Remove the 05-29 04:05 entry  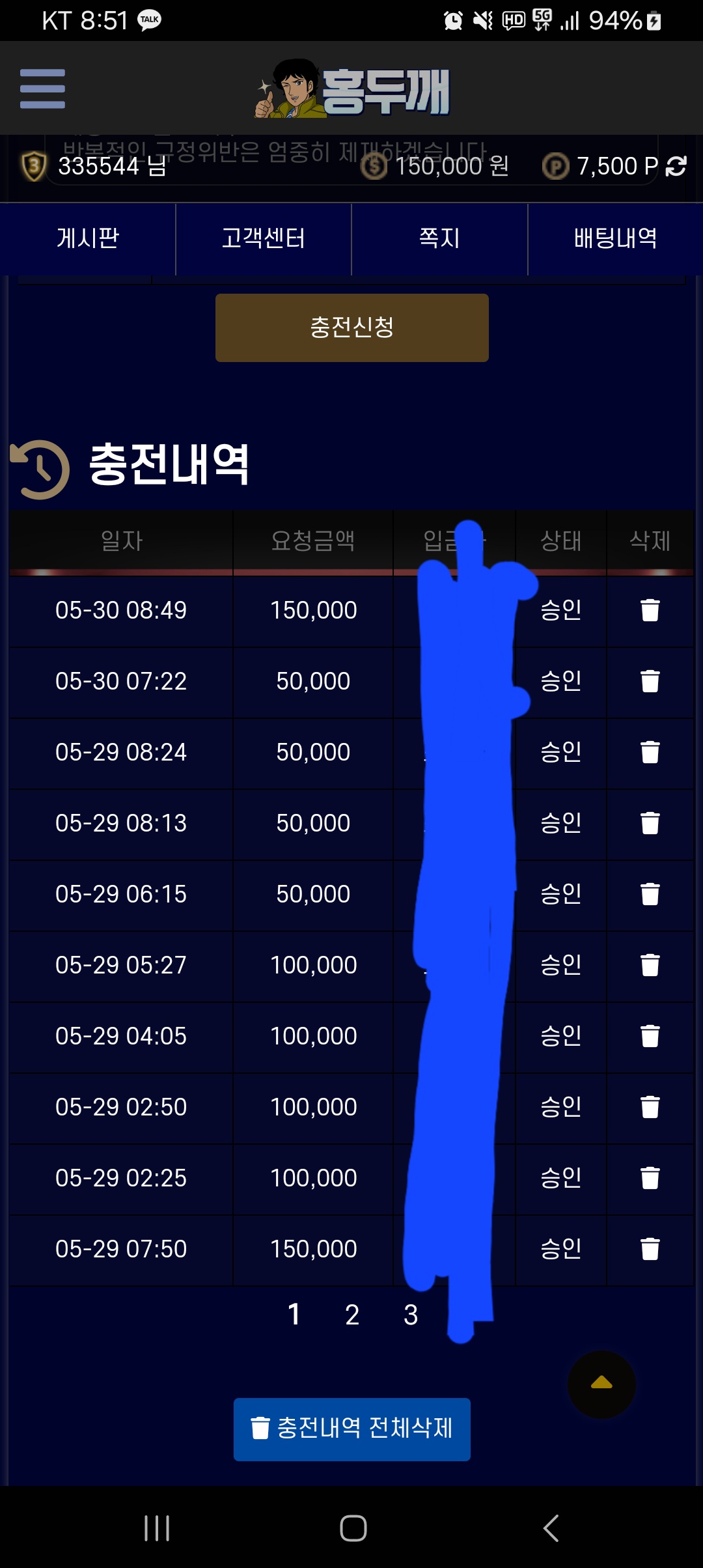click(650, 1037)
